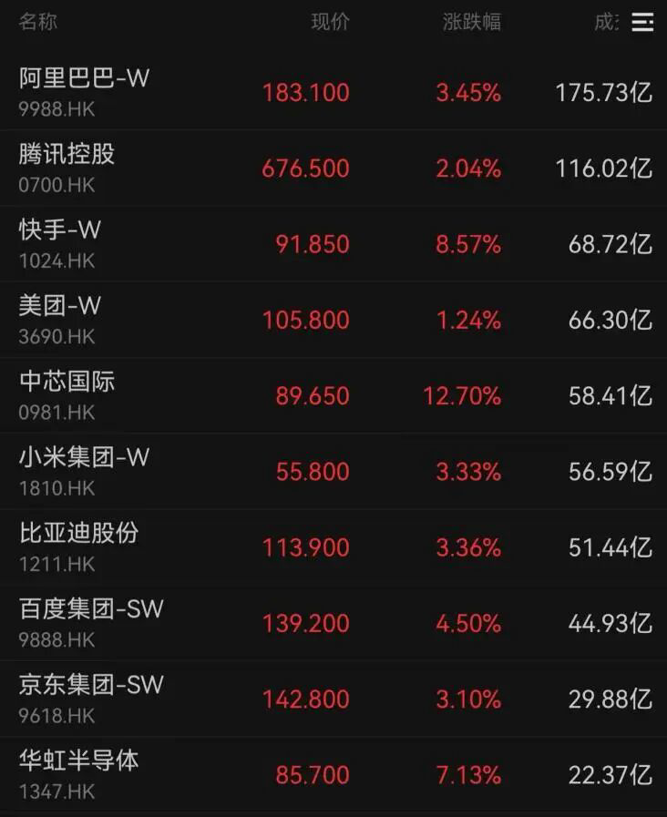Sort the list by 涨跌幅
The width and height of the screenshot is (667, 817).
(x=471, y=22)
